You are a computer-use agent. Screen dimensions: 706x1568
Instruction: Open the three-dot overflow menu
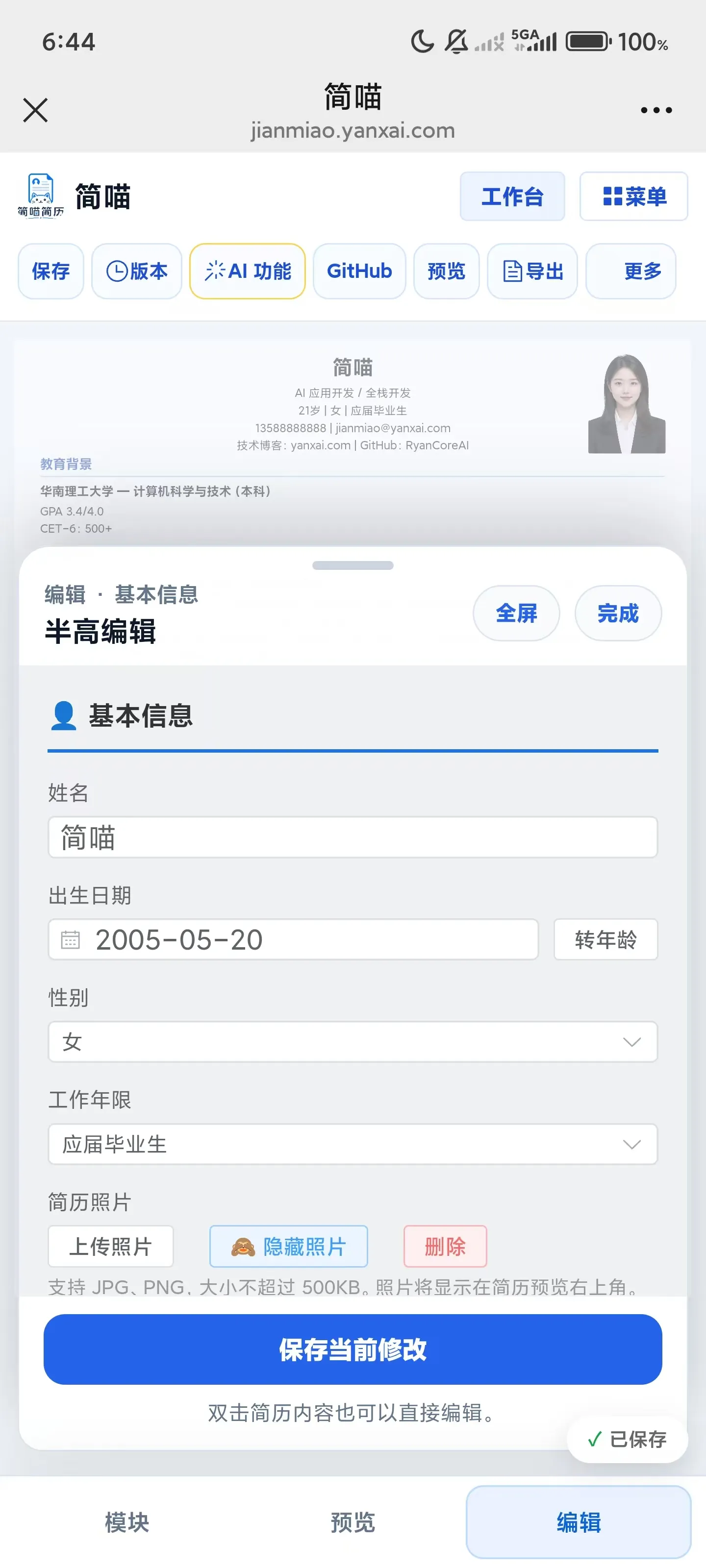coord(656,110)
